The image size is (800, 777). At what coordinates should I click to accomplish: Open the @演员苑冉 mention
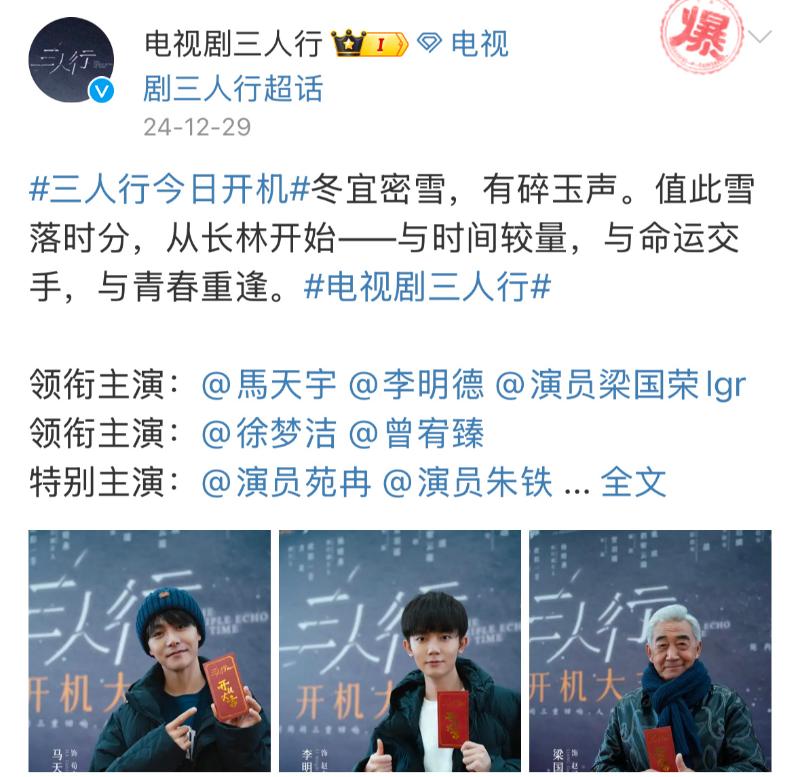click(x=286, y=482)
